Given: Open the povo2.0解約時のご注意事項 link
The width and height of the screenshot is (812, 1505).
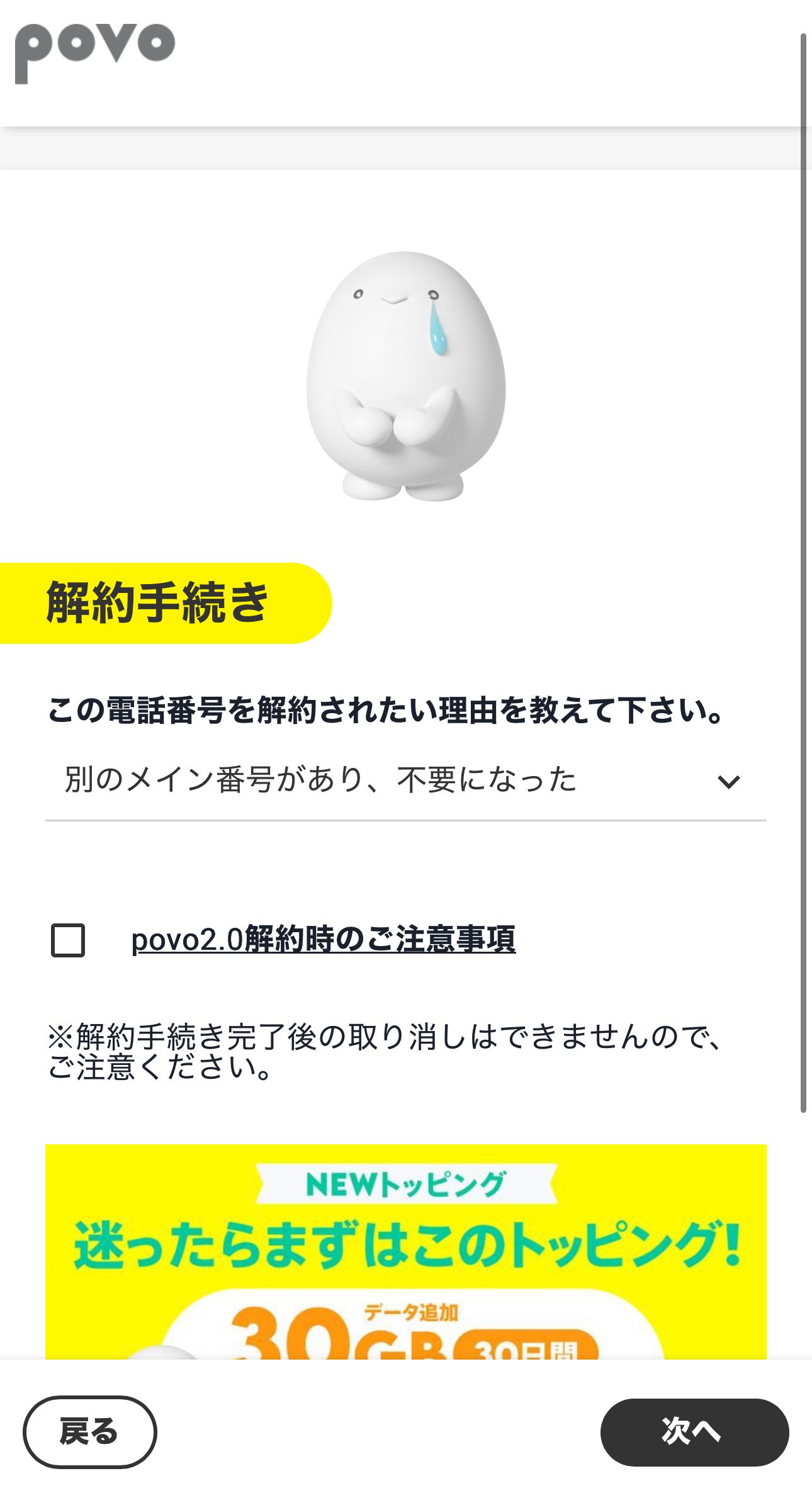Looking at the screenshot, I should click(324, 939).
